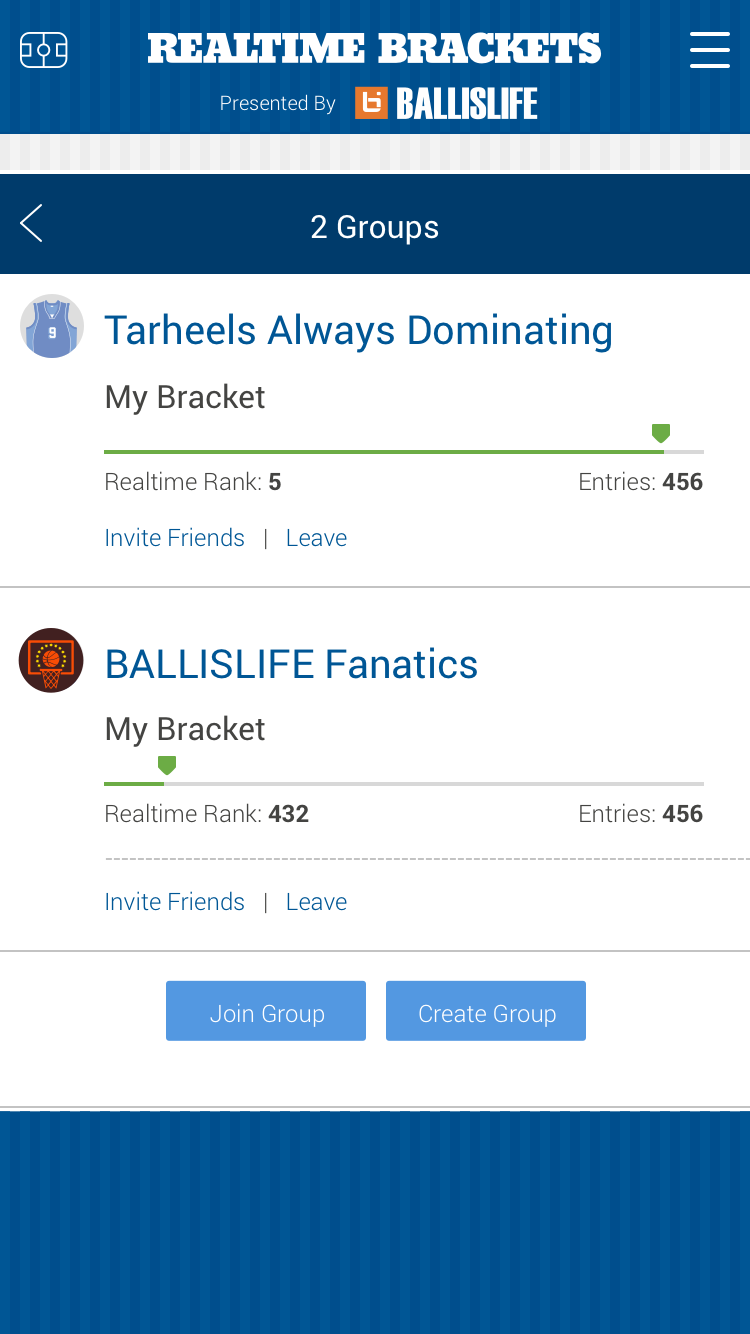Create a new group
Image resolution: width=750 pixels, height=1334 pixels.
click(x=486, y=1012)
